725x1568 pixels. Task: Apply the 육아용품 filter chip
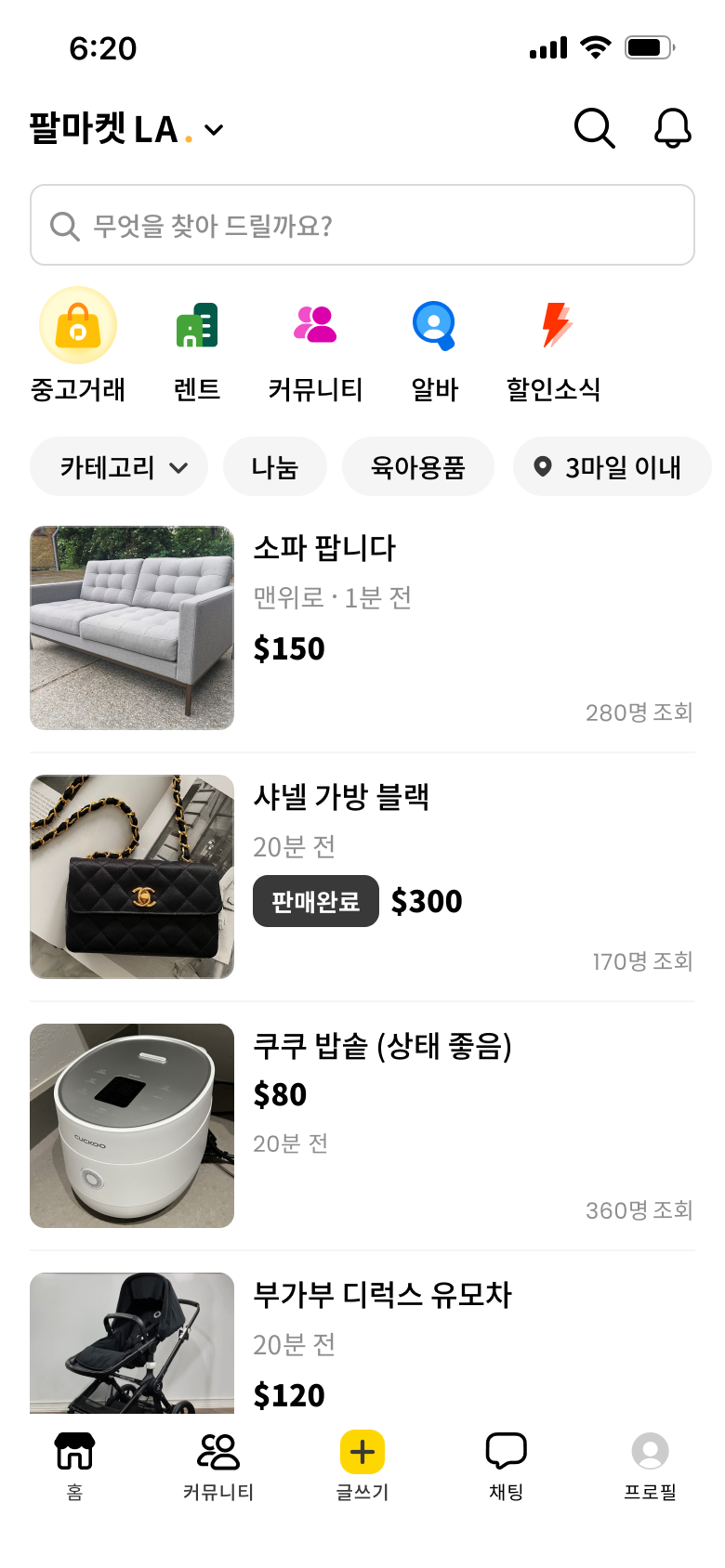418,467
